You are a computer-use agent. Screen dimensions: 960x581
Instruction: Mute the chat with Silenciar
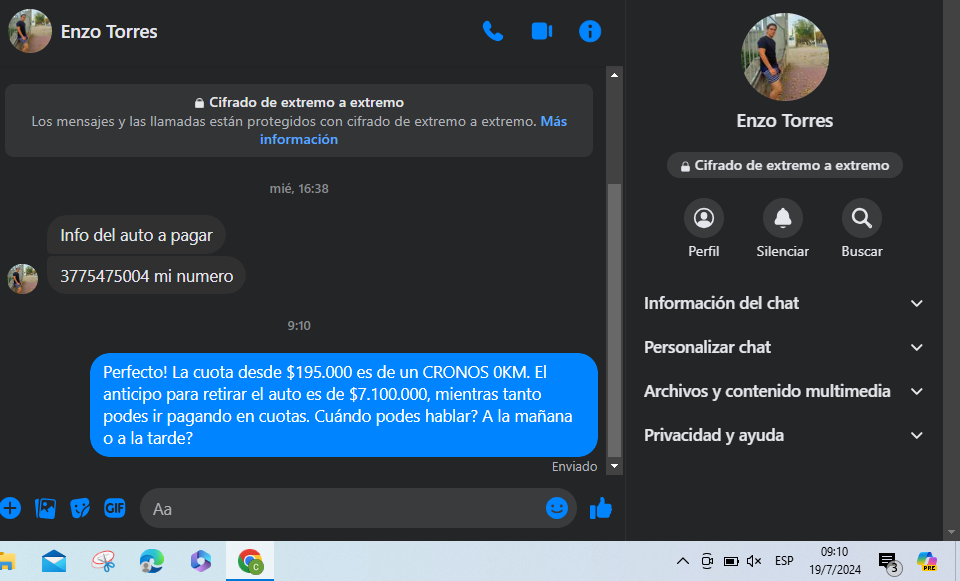[782, 218]
